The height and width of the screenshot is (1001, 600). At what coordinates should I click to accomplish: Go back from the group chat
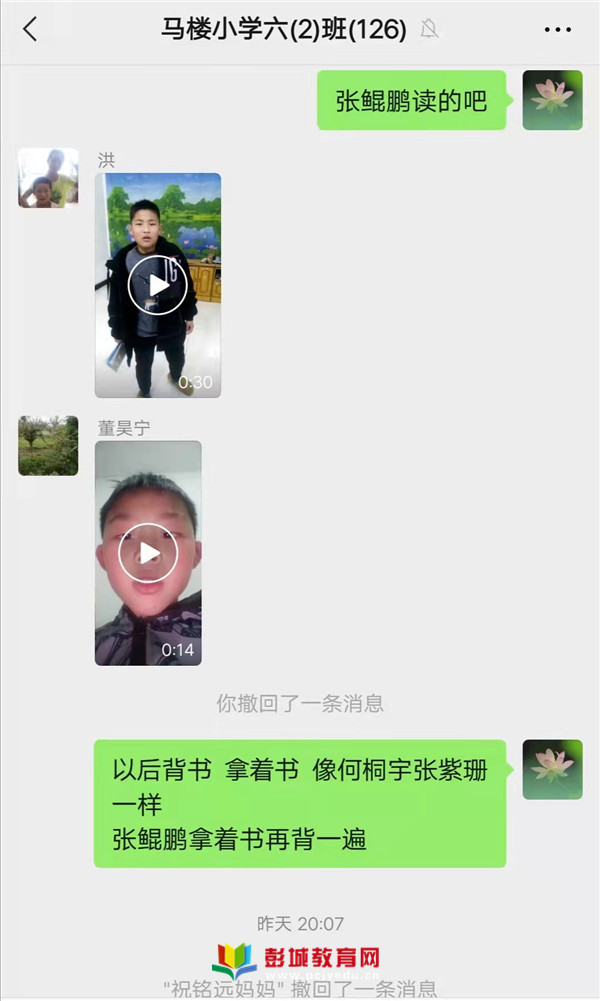point(30,30)
